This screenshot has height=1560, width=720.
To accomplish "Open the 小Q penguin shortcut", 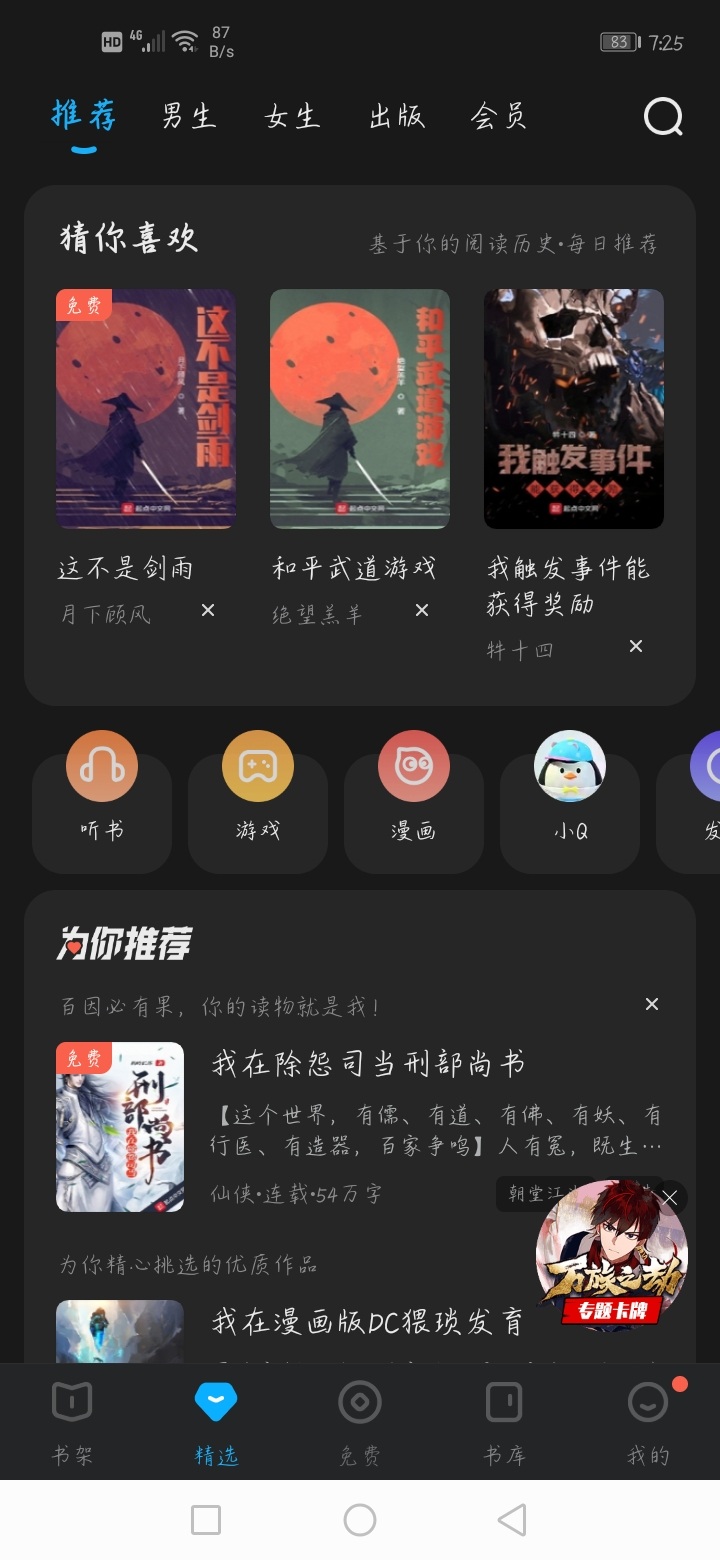I will 570,802.
